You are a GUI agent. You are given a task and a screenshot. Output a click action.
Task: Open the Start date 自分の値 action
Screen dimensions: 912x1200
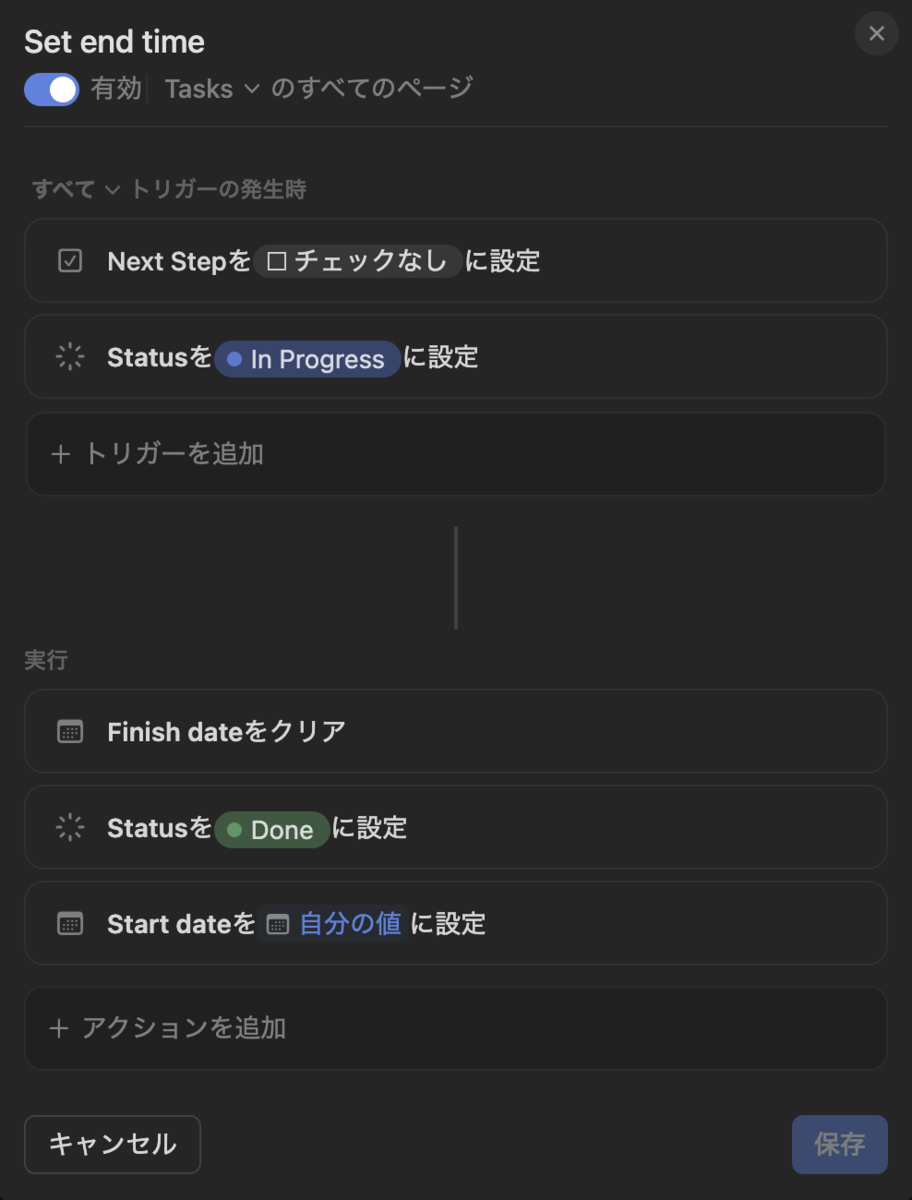click(x=455, y=923)
